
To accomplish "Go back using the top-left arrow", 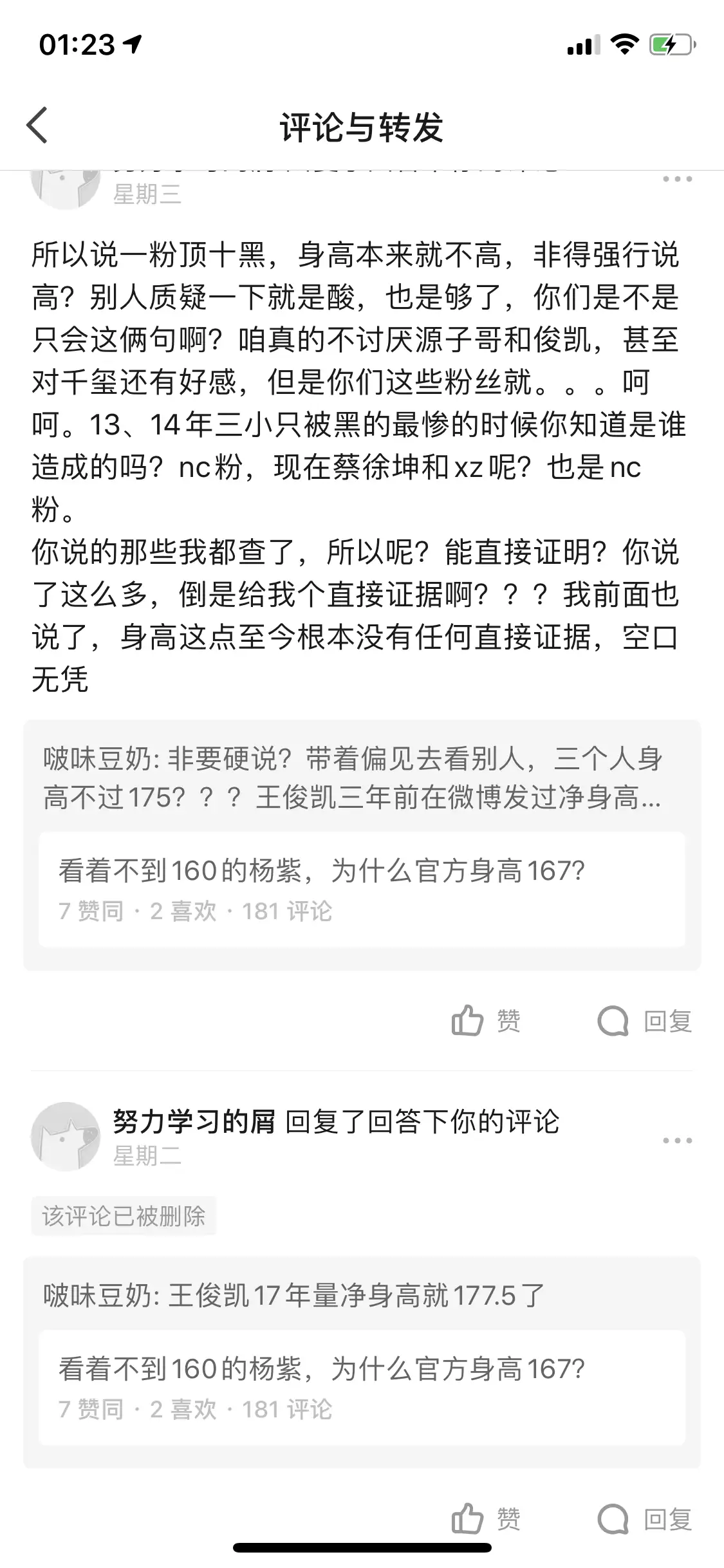I will pyautogui.click(x=37, y=126).
